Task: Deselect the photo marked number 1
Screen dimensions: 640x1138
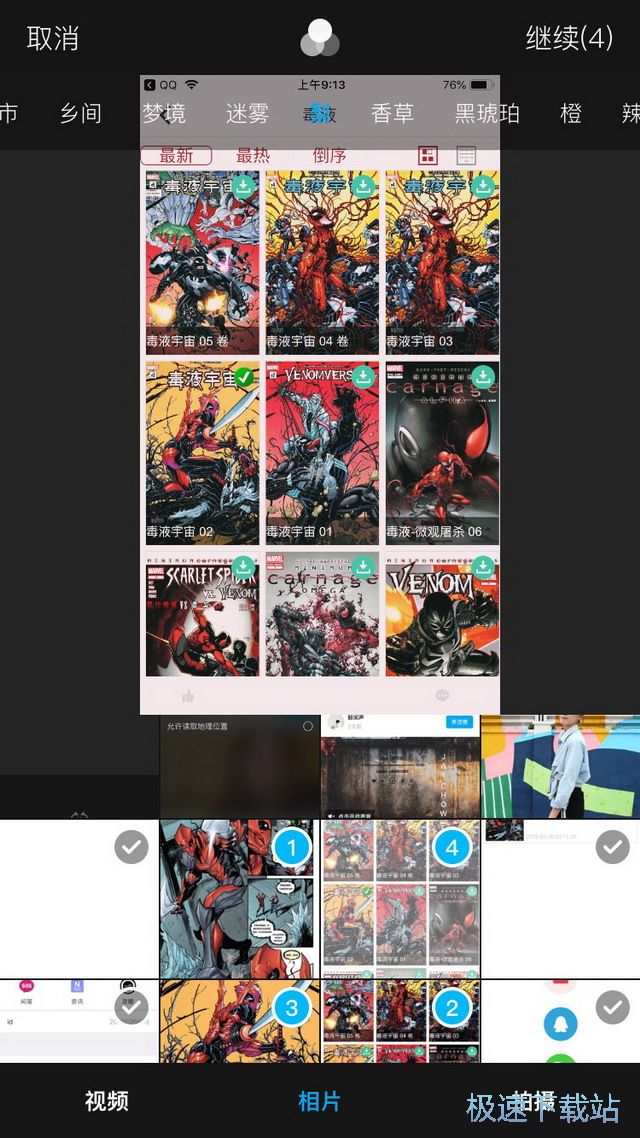Action: point(291,849)
